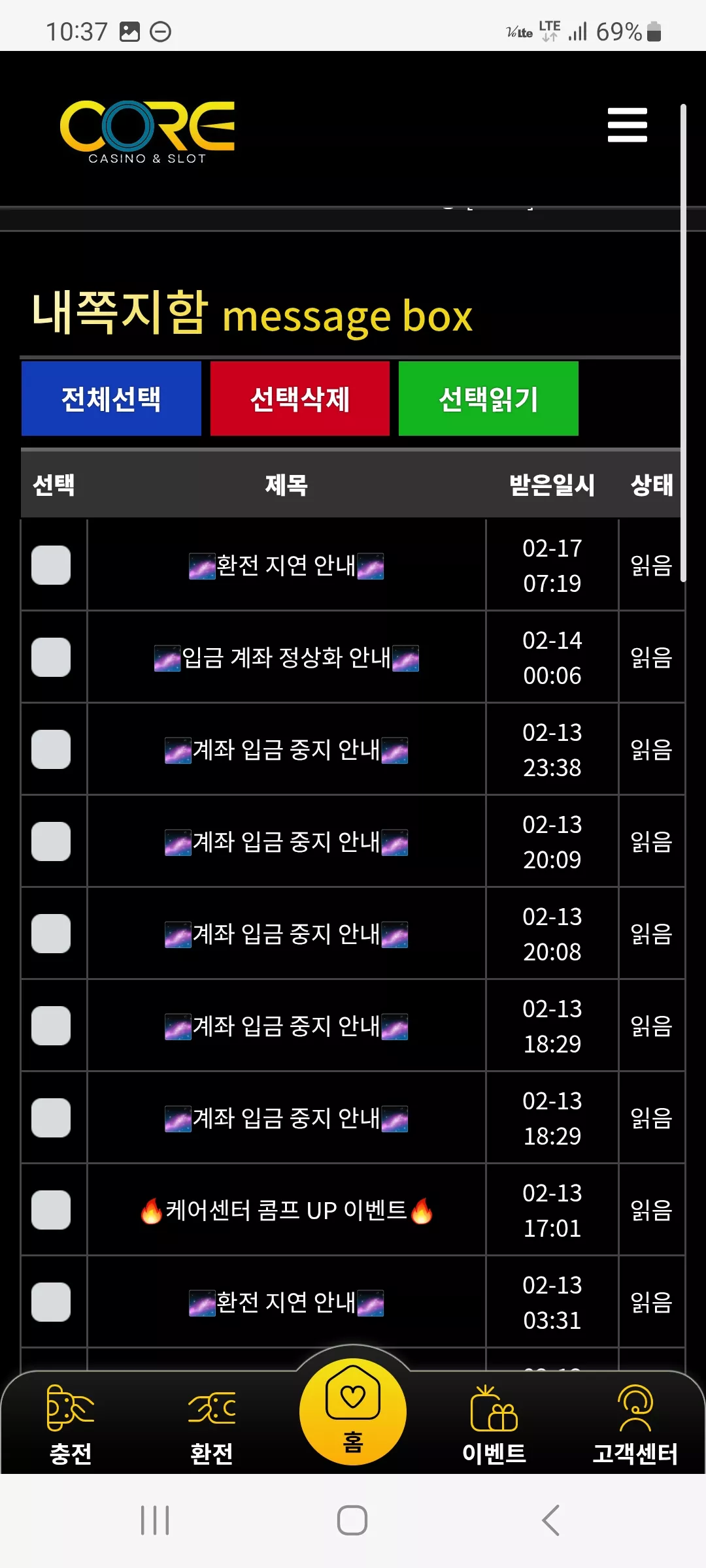Tap the system back button
Screen dimensions: 706x1568
point(550,1520)
